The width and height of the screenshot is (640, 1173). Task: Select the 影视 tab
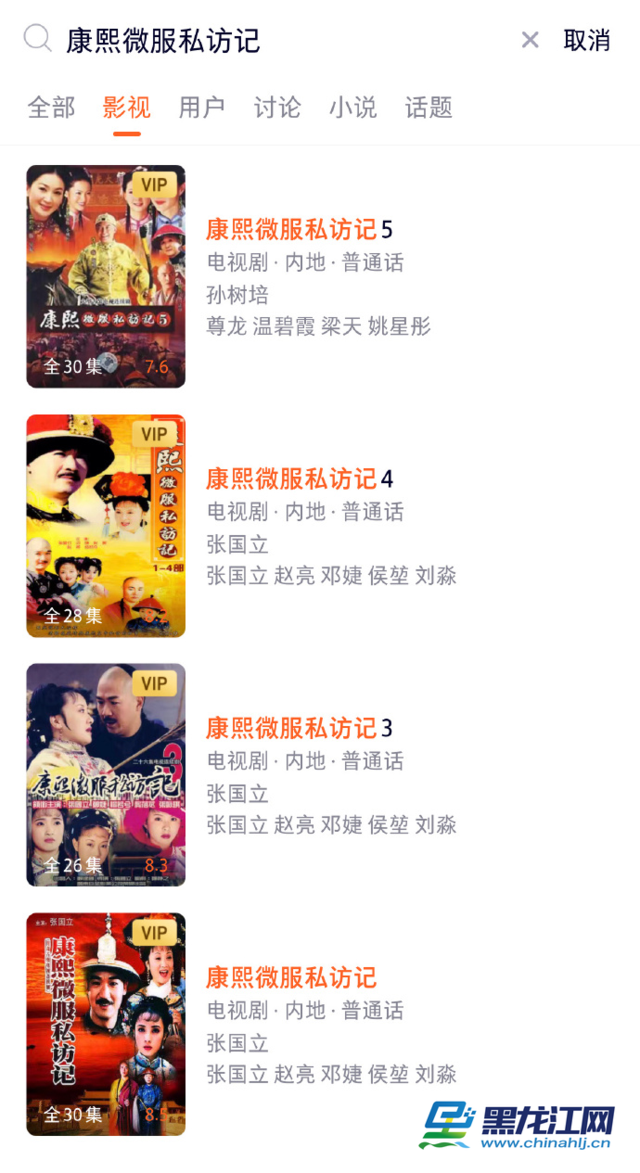coord(127,107)
